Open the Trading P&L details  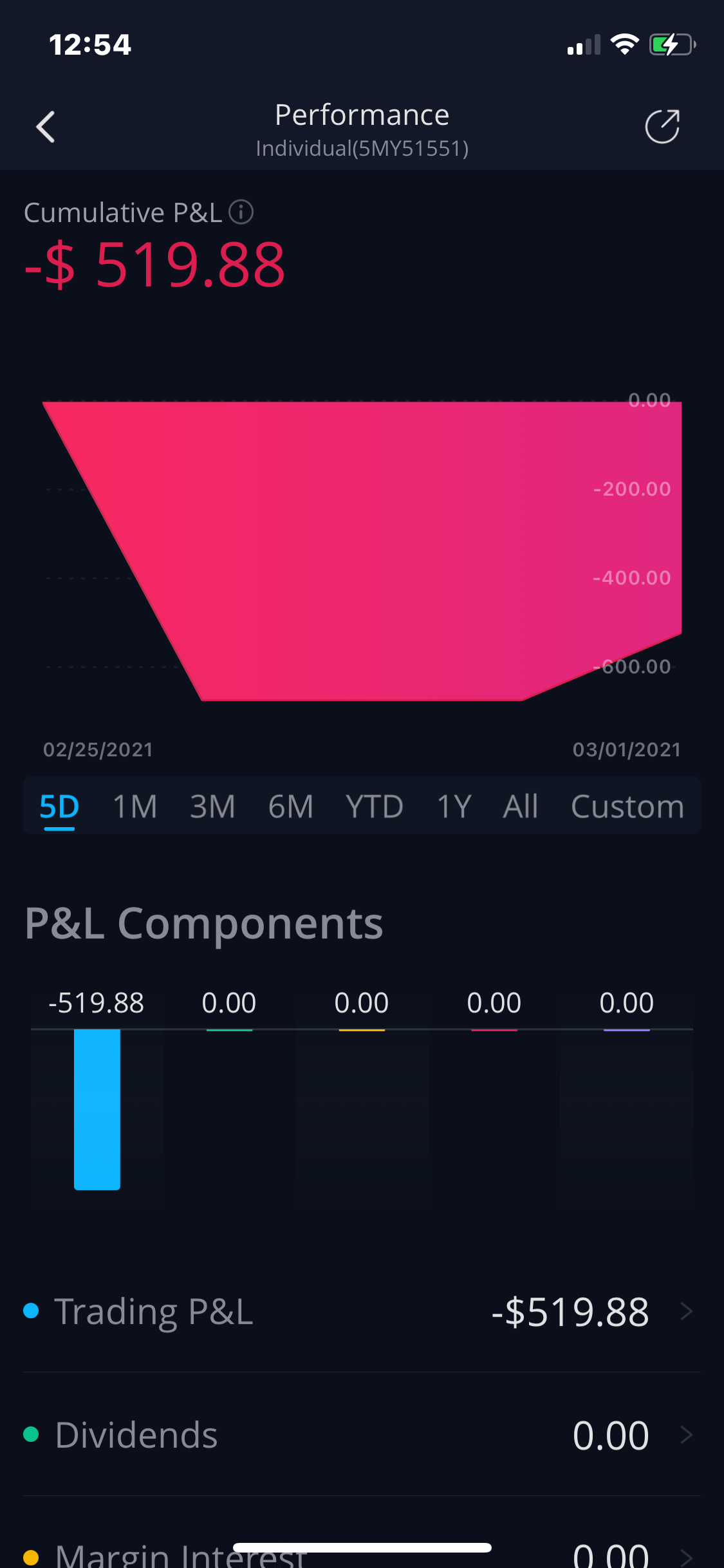[362, 1311]
